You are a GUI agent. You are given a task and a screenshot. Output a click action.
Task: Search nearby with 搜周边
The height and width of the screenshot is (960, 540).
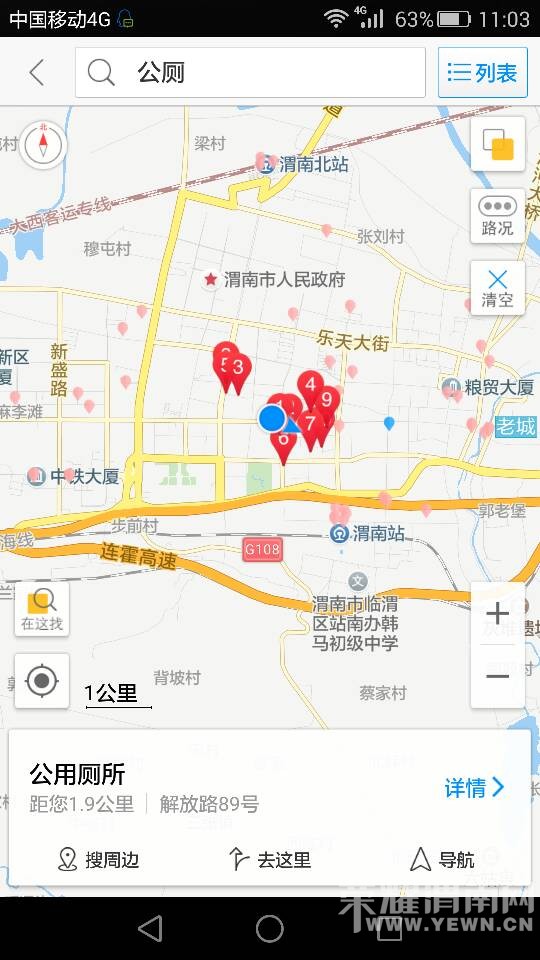(x=99, y=860)
